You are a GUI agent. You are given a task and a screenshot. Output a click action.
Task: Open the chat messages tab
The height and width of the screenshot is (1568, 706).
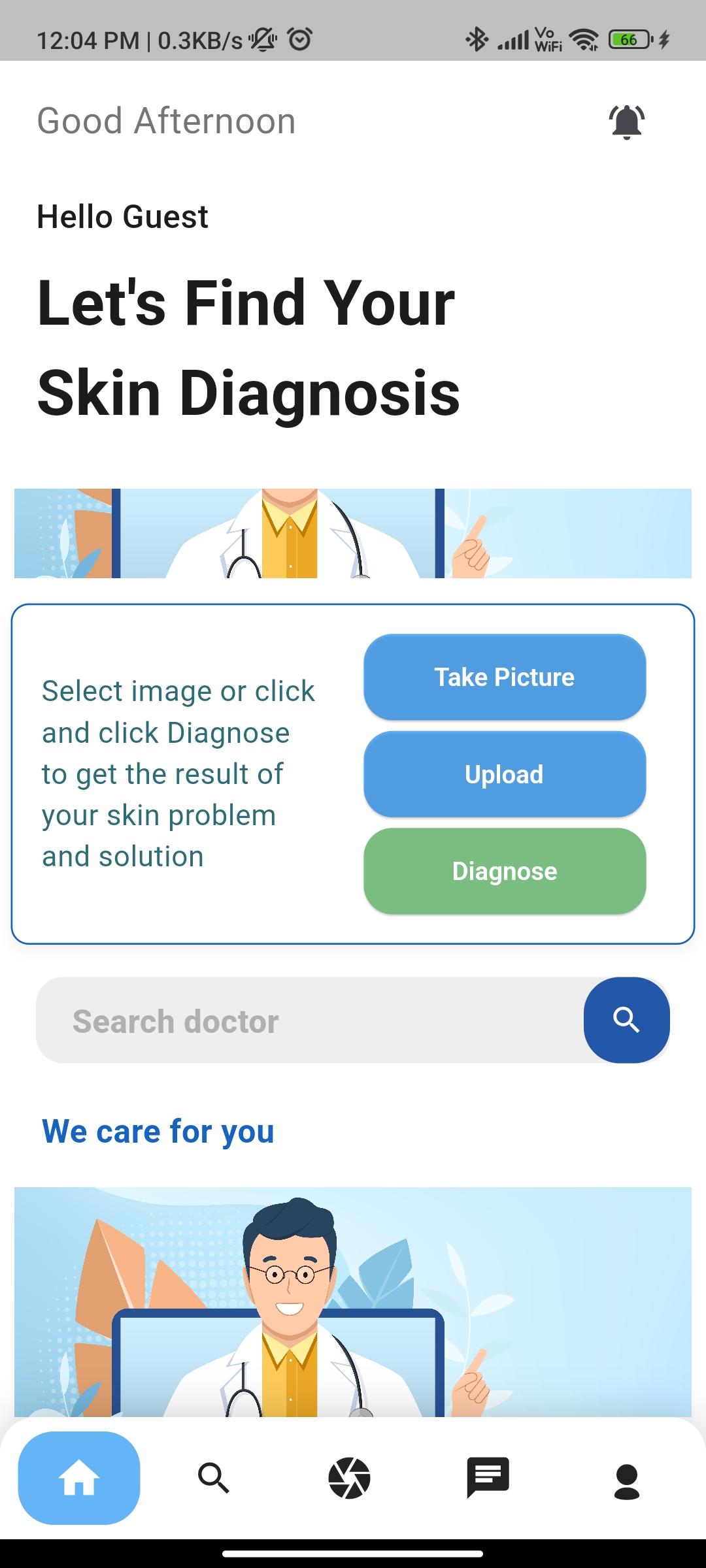488,1478
